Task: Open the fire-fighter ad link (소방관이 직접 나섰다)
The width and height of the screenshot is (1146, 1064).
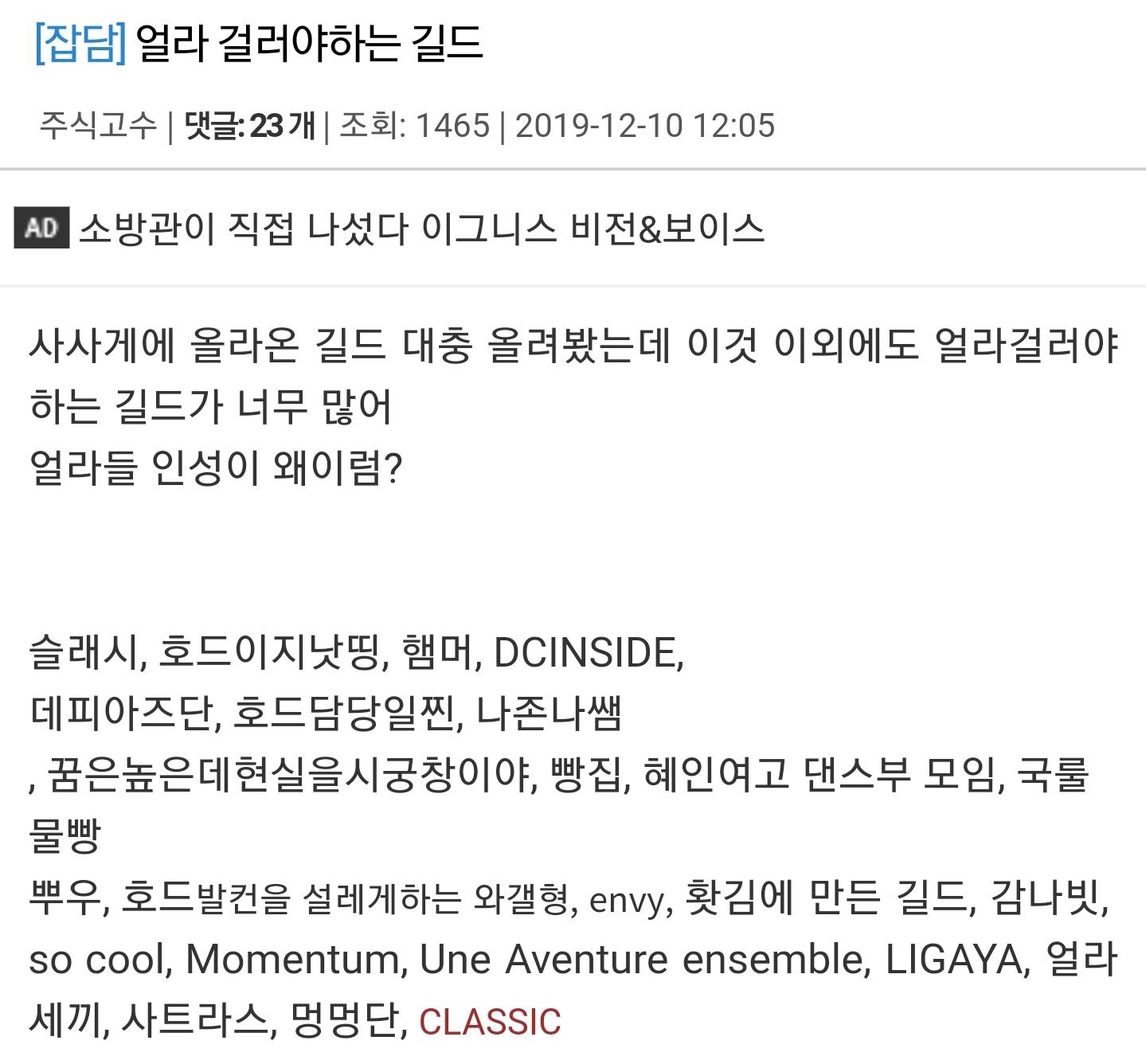Action: point(420,229)
